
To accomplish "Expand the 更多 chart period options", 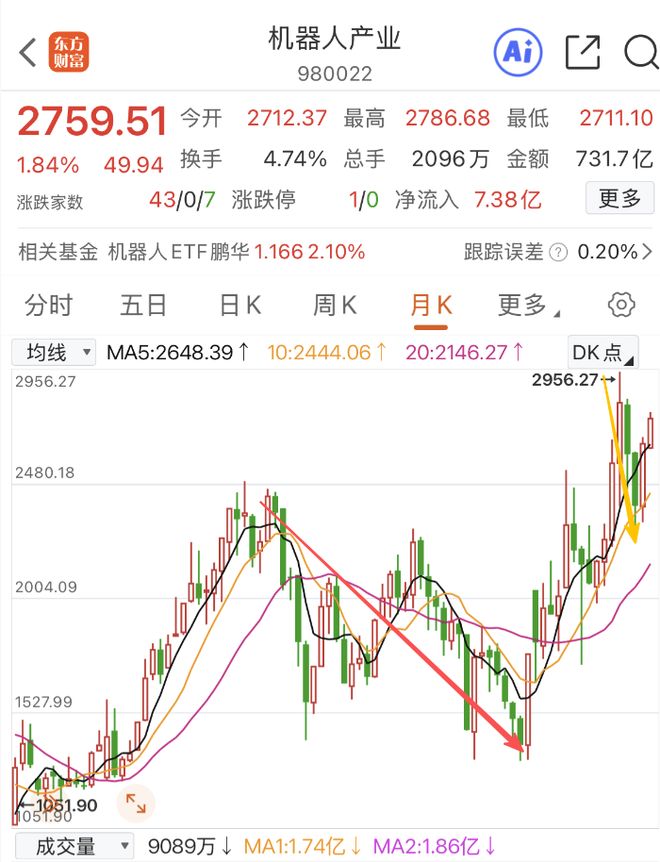I will click(527, 305).
